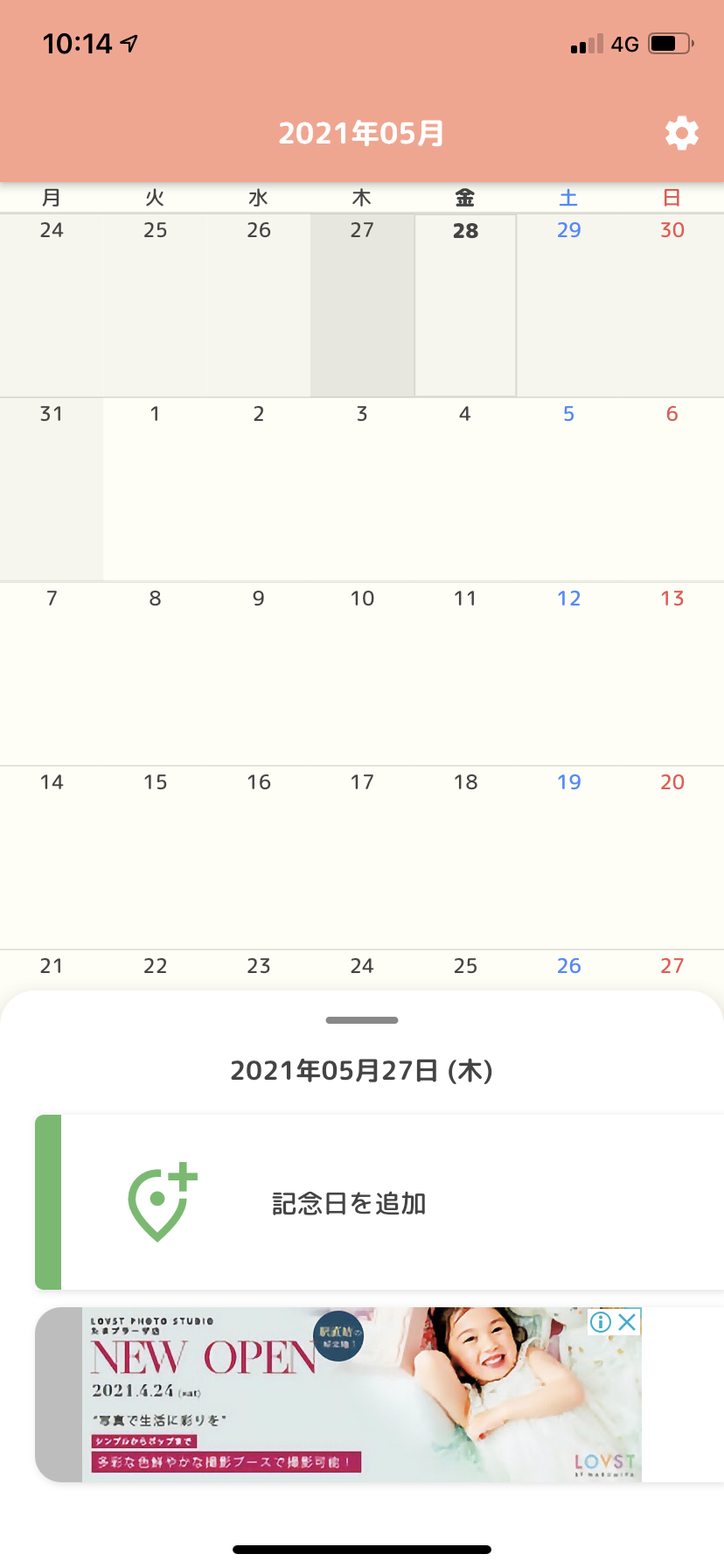This screenshot has height=1568, width=724.
Task: Select the 15th on the calendar
Action: pos(155,856)
